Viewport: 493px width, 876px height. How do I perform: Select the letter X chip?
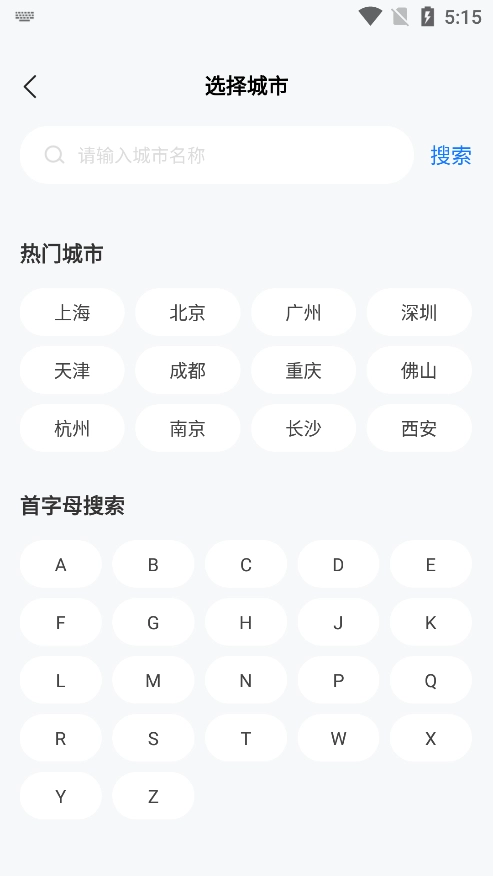[431, 739]
